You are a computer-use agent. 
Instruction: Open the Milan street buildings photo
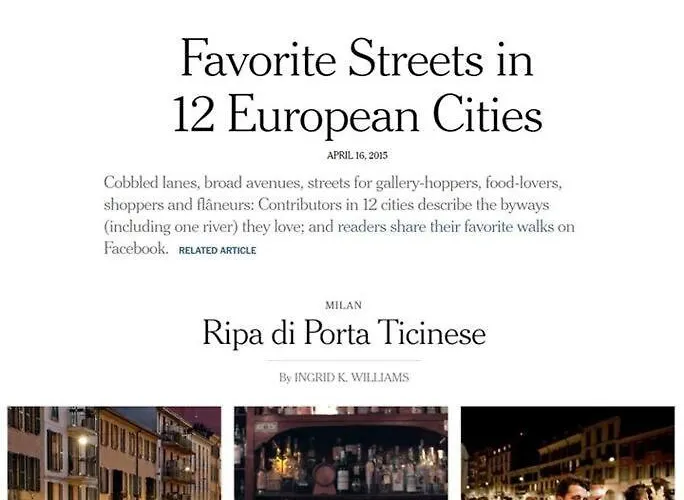(113, 453)
